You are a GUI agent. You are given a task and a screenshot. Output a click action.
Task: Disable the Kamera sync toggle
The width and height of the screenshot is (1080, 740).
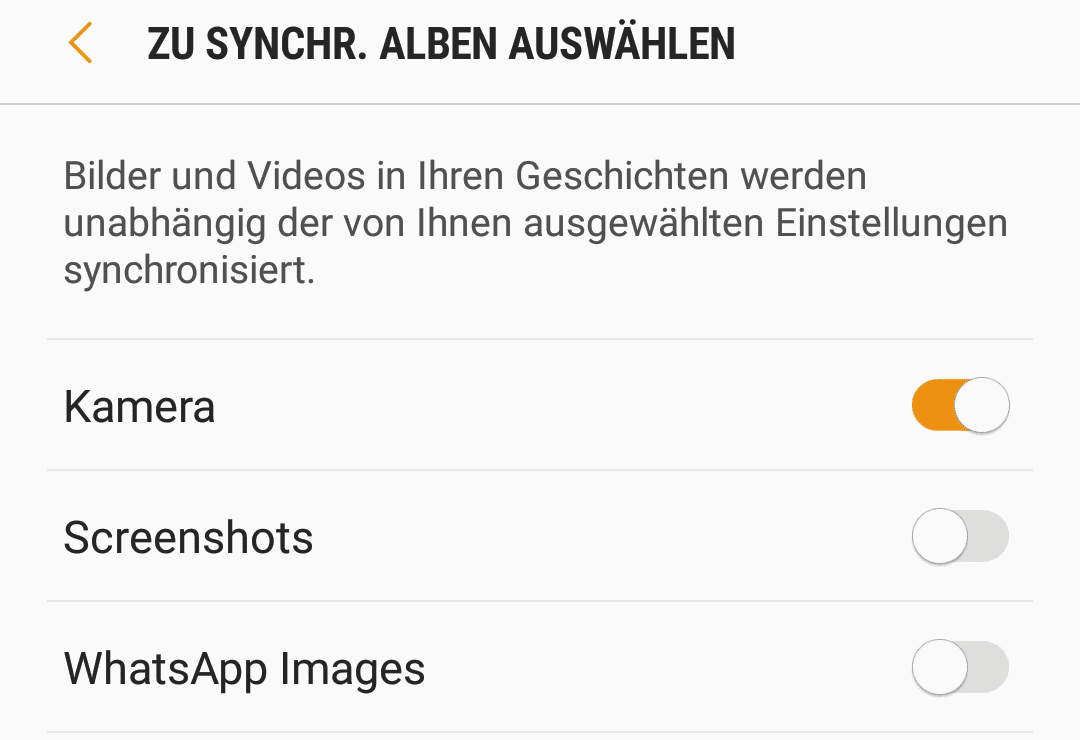pyautogui.click(x=960, y=406)
